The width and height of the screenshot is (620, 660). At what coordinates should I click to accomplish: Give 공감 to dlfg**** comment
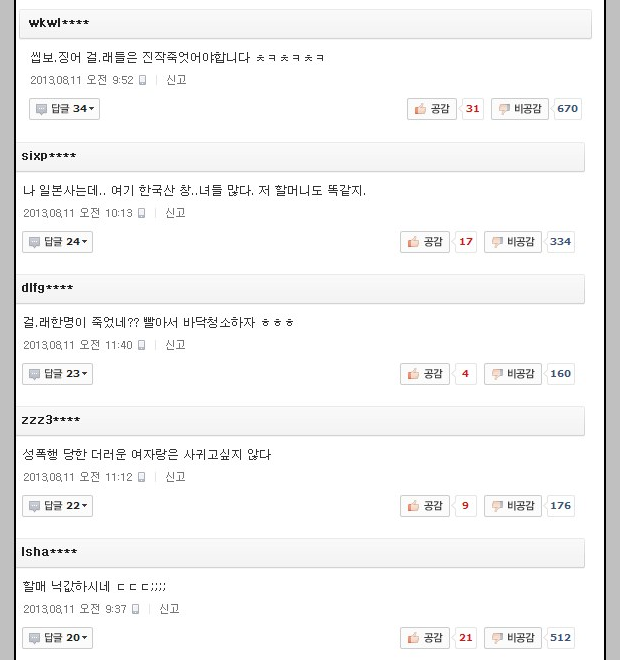coord(425,374)
